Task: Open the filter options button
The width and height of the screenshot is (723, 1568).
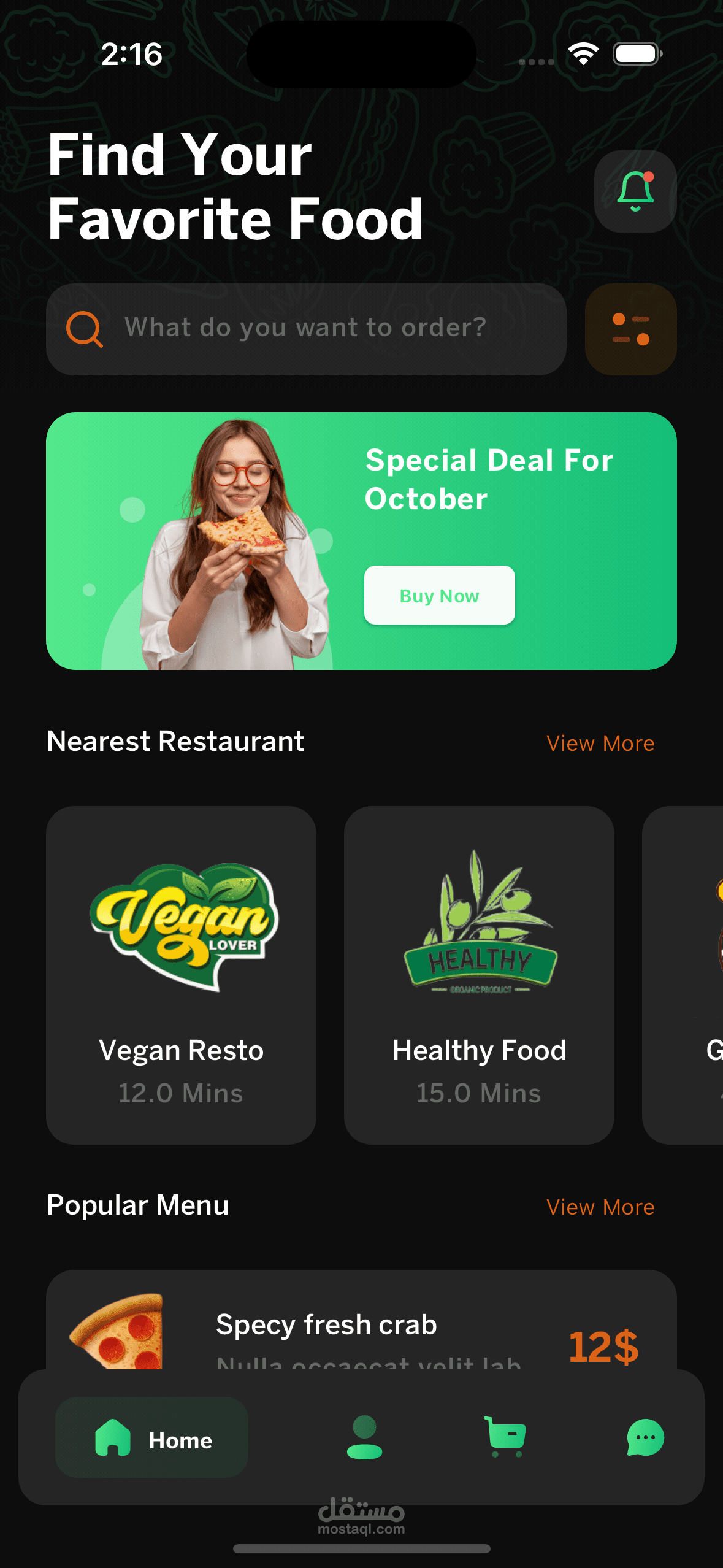Action: pos(631,329)
